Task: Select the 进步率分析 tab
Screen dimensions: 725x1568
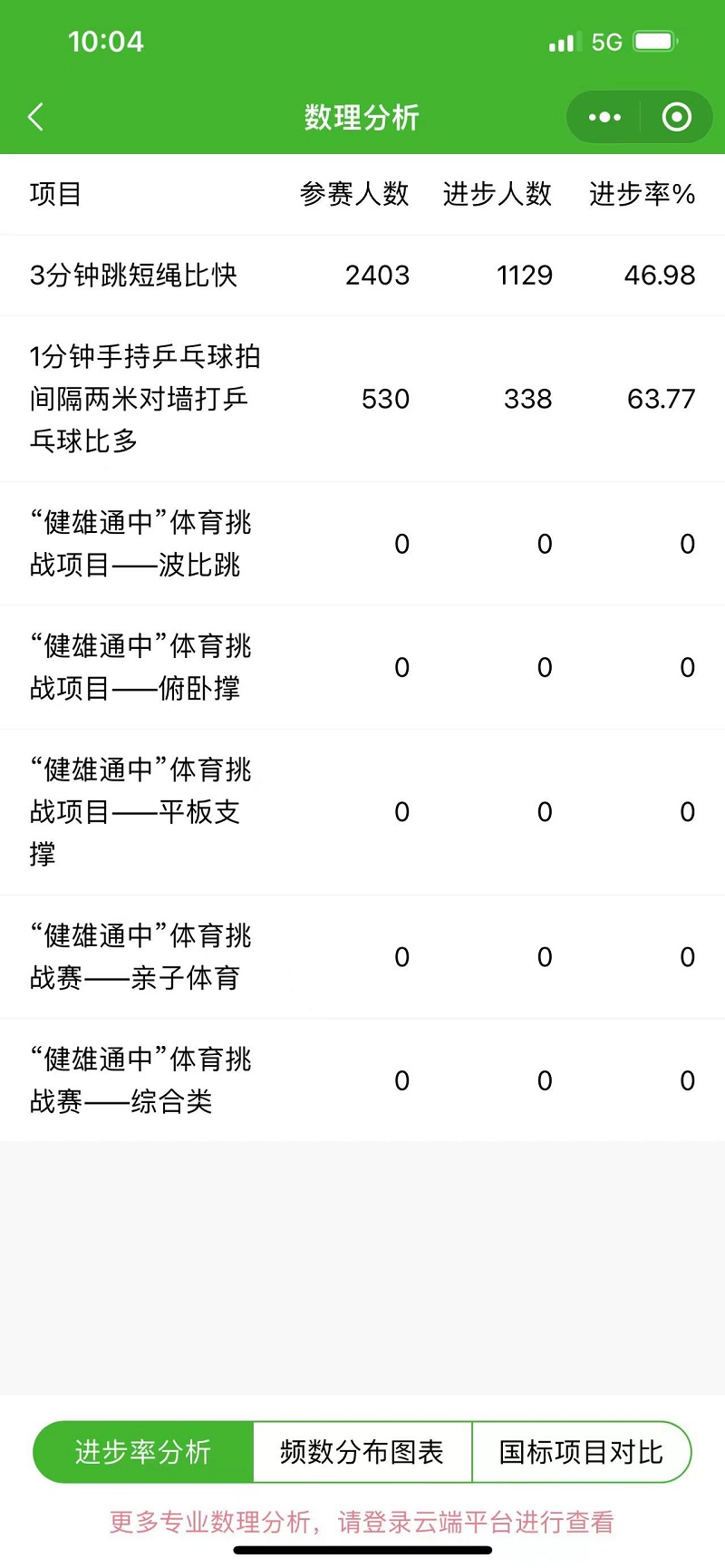Action: coord(143,1452)
